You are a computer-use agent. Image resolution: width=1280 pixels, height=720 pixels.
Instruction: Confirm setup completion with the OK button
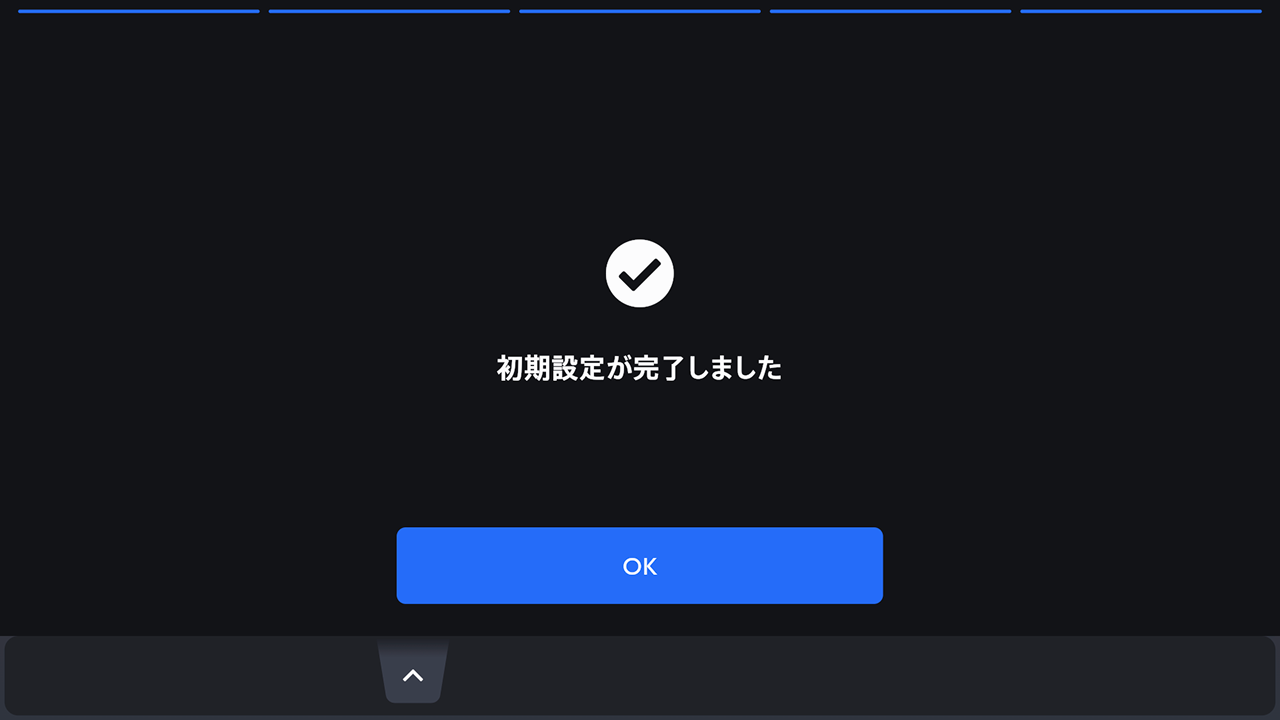(x=639, y=566)
